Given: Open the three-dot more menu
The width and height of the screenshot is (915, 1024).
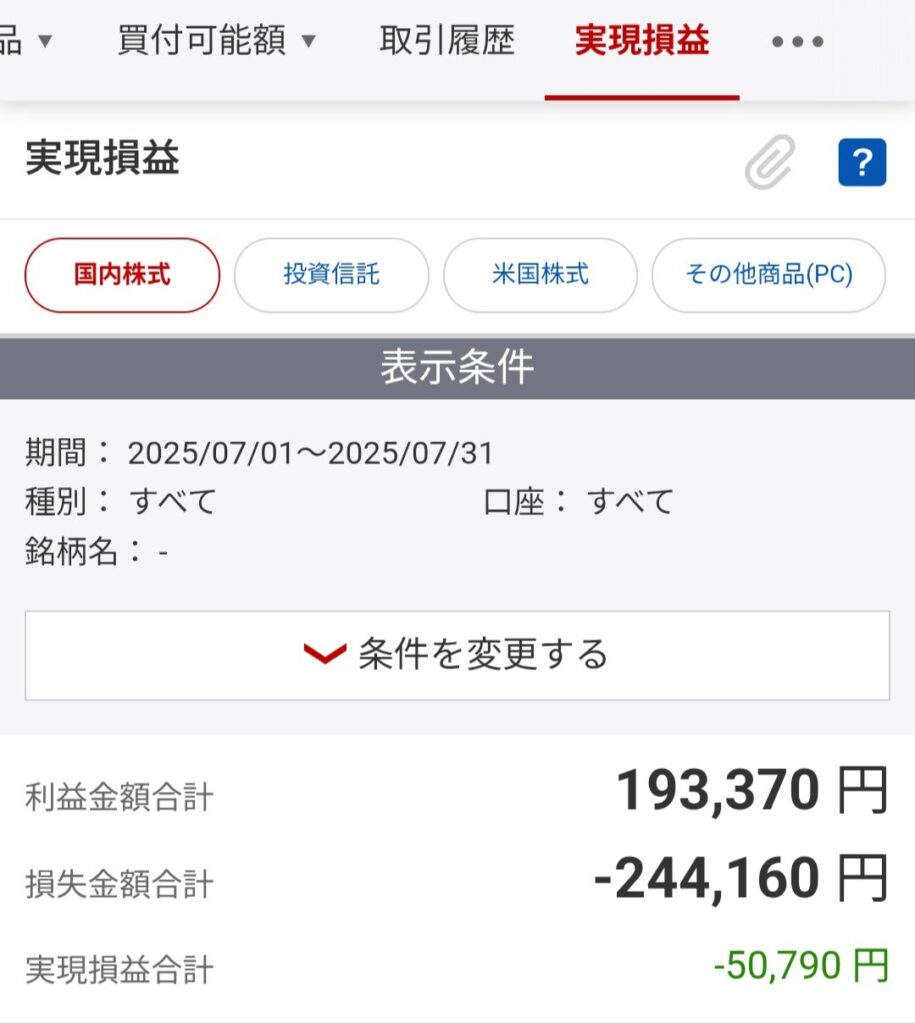Looking at the screenshot, I should click(x=797, y=42).
